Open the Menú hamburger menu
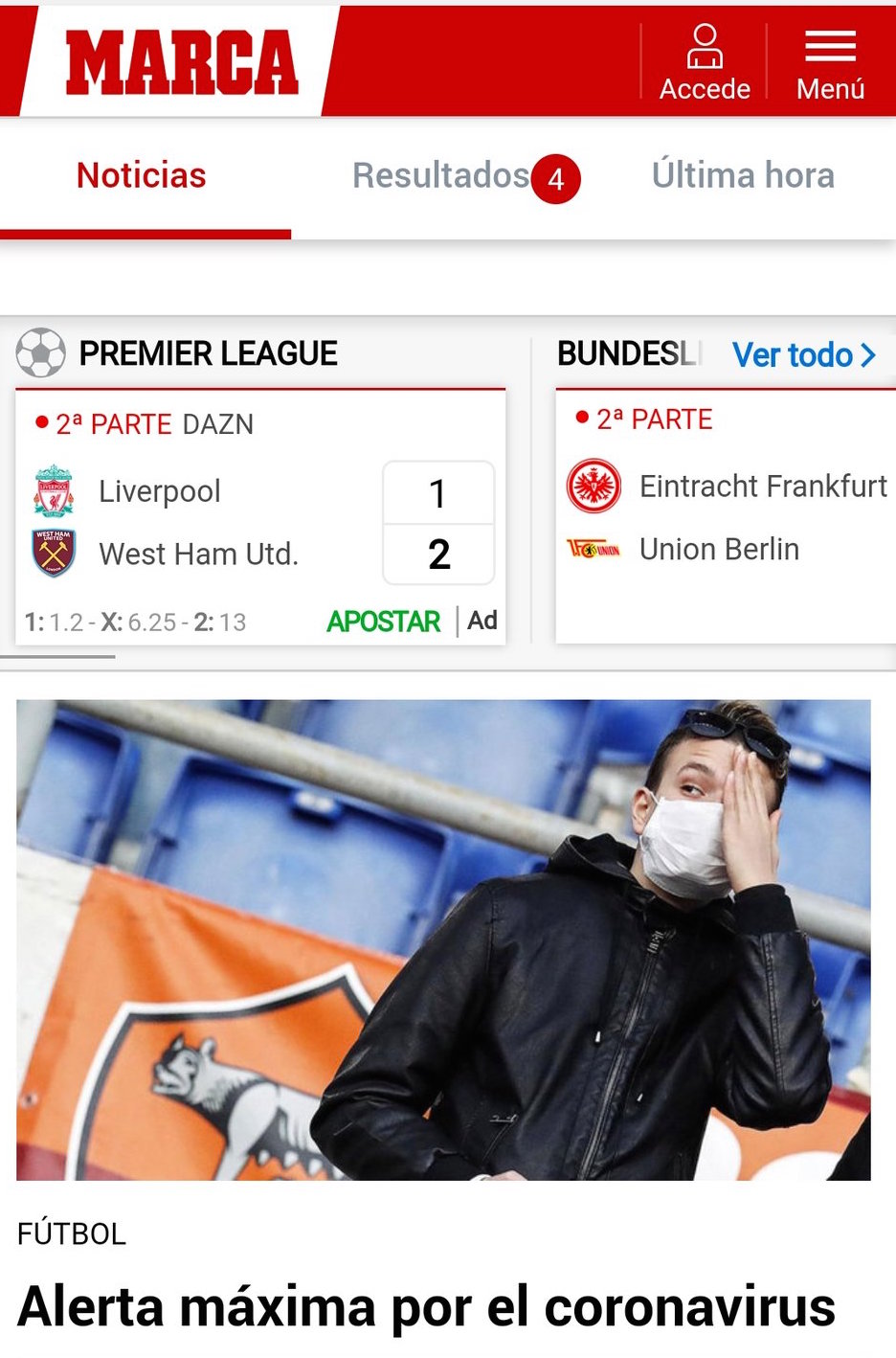Viewport: 896px width, 1358px height. coord(830,63)
